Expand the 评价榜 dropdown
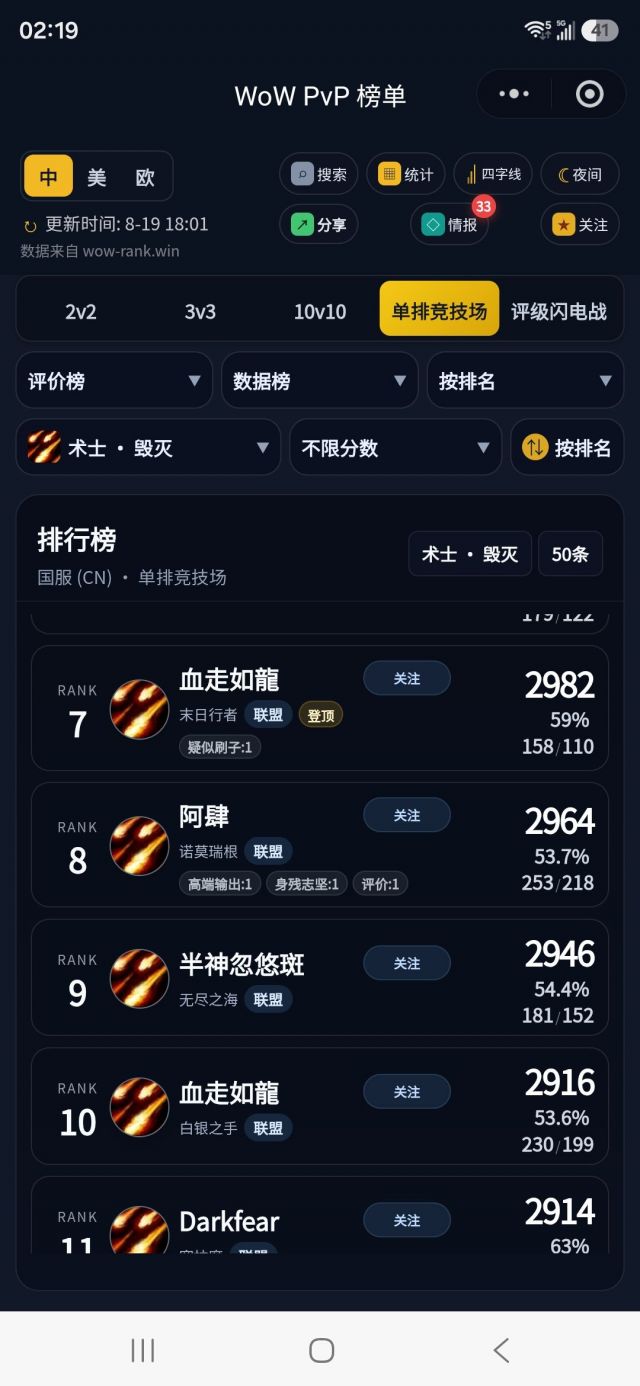Screen dimensions: 640x1386 click(114, 380)
